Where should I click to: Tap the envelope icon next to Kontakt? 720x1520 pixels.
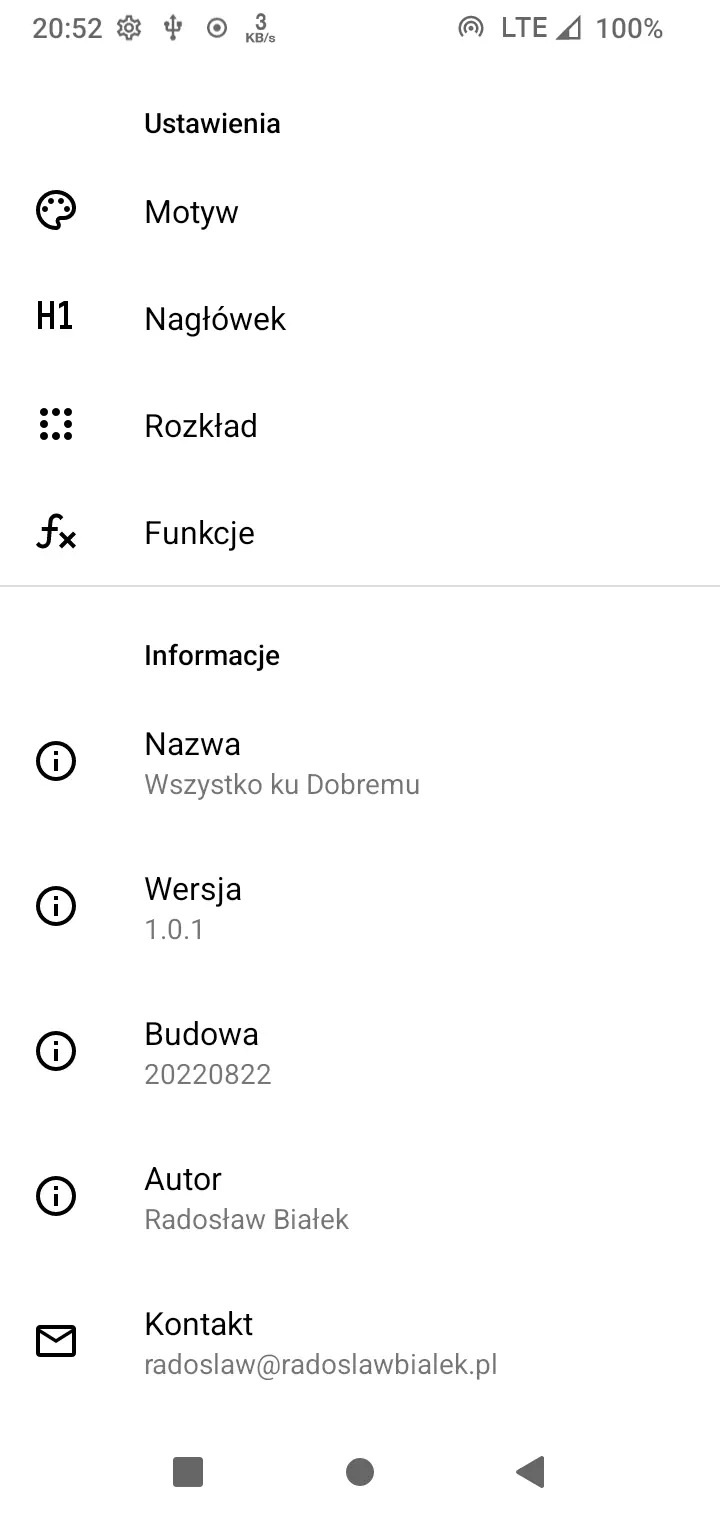[x=55, y=1342]
